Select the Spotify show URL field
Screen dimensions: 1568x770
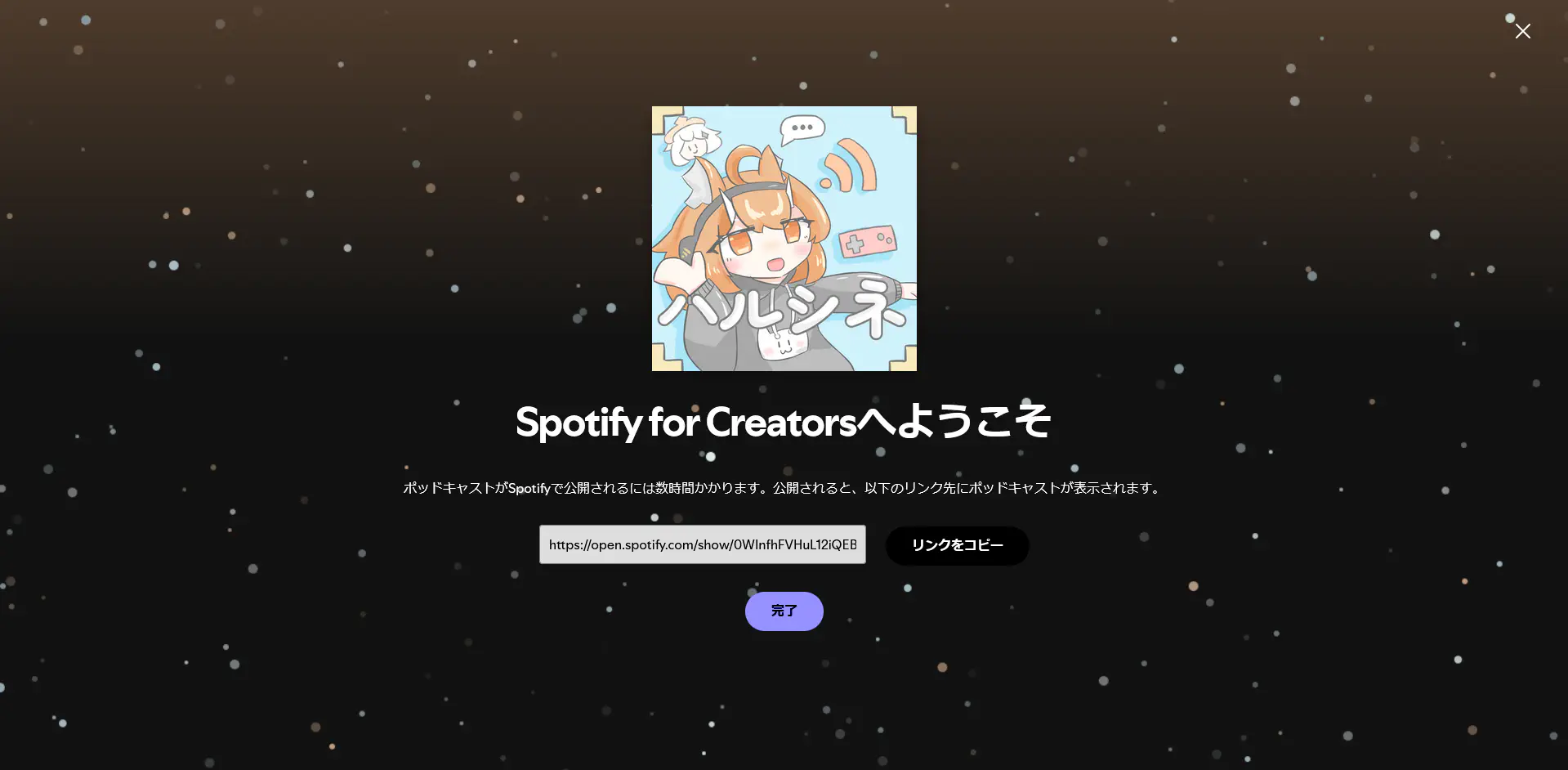tap(702, 544)
